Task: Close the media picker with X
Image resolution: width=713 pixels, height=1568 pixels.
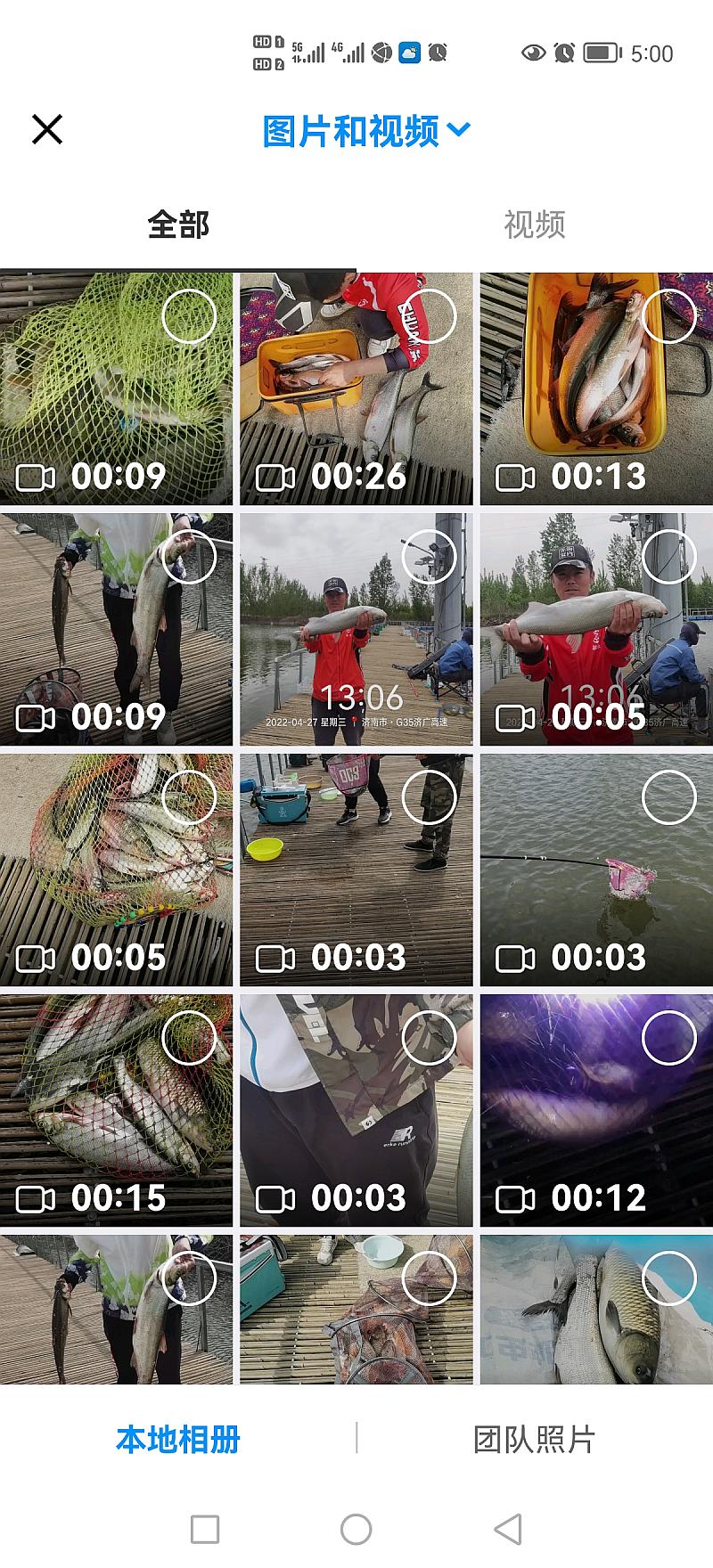Action: (x=47, y=130)
